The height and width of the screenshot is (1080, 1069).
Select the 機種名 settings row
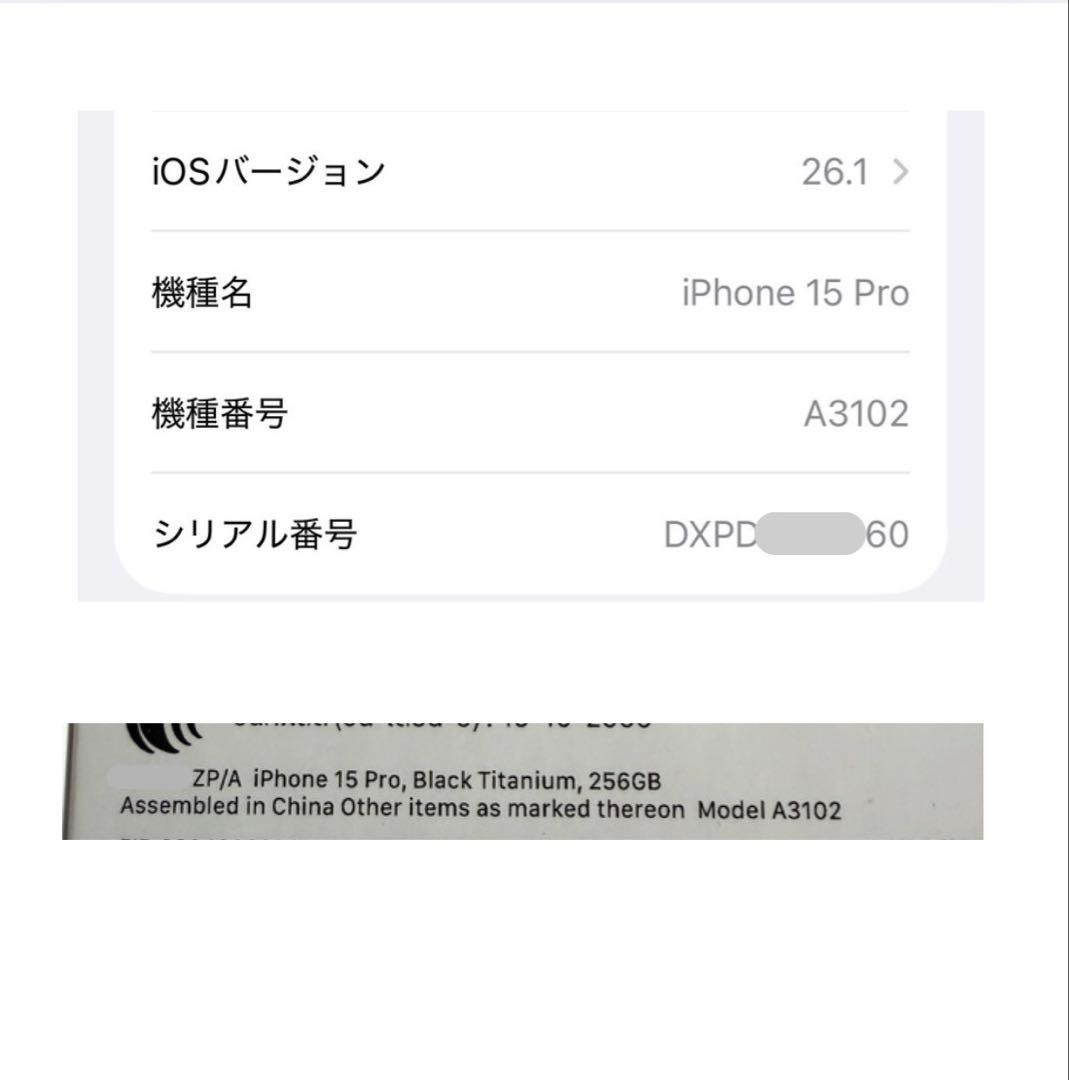(530, 291)
